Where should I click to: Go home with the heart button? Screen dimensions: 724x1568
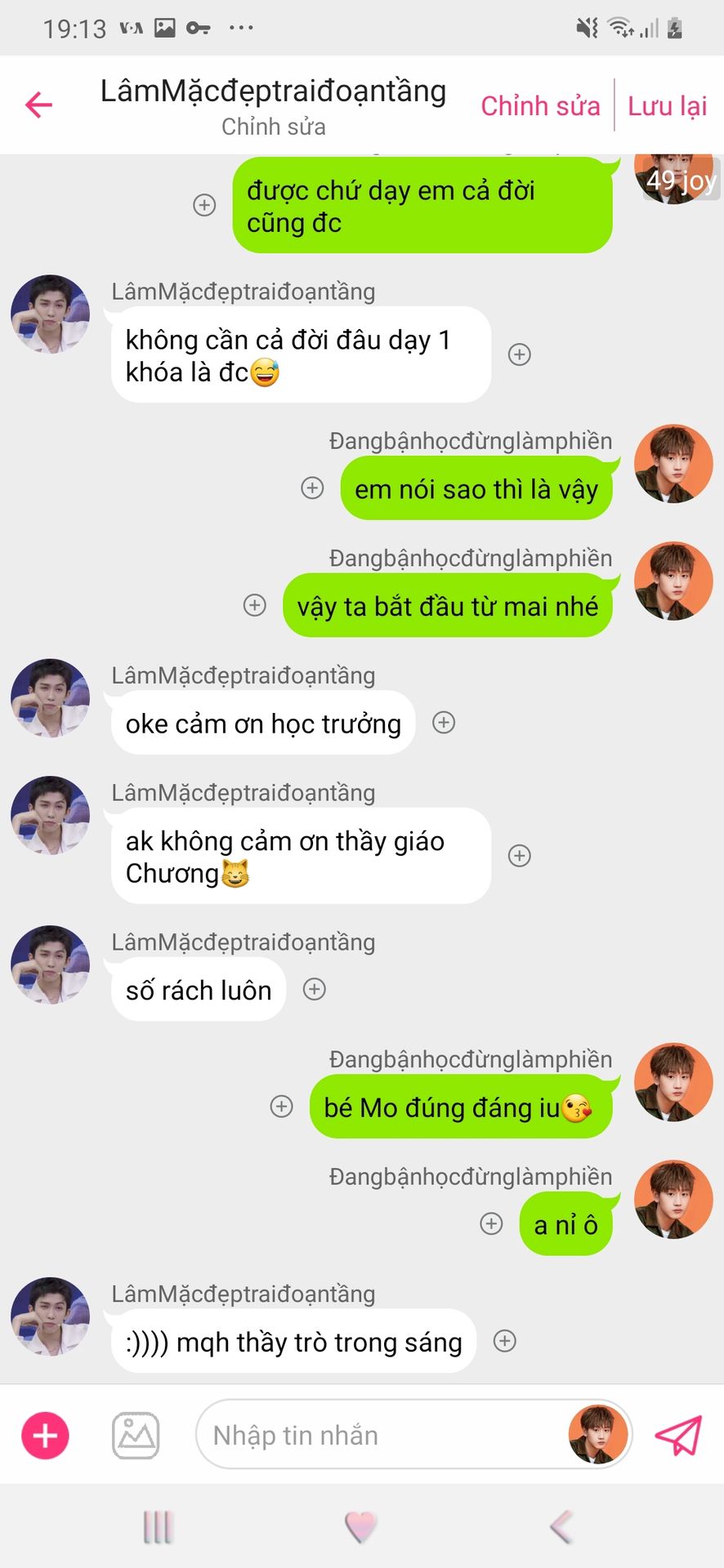360,1527
